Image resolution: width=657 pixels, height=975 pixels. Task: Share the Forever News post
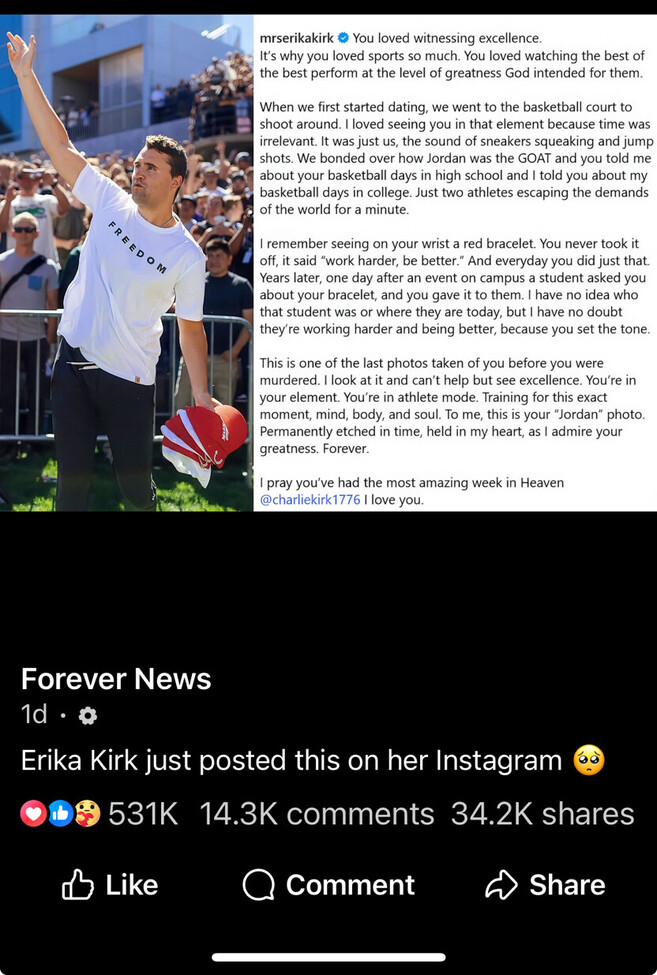point(544,884)
